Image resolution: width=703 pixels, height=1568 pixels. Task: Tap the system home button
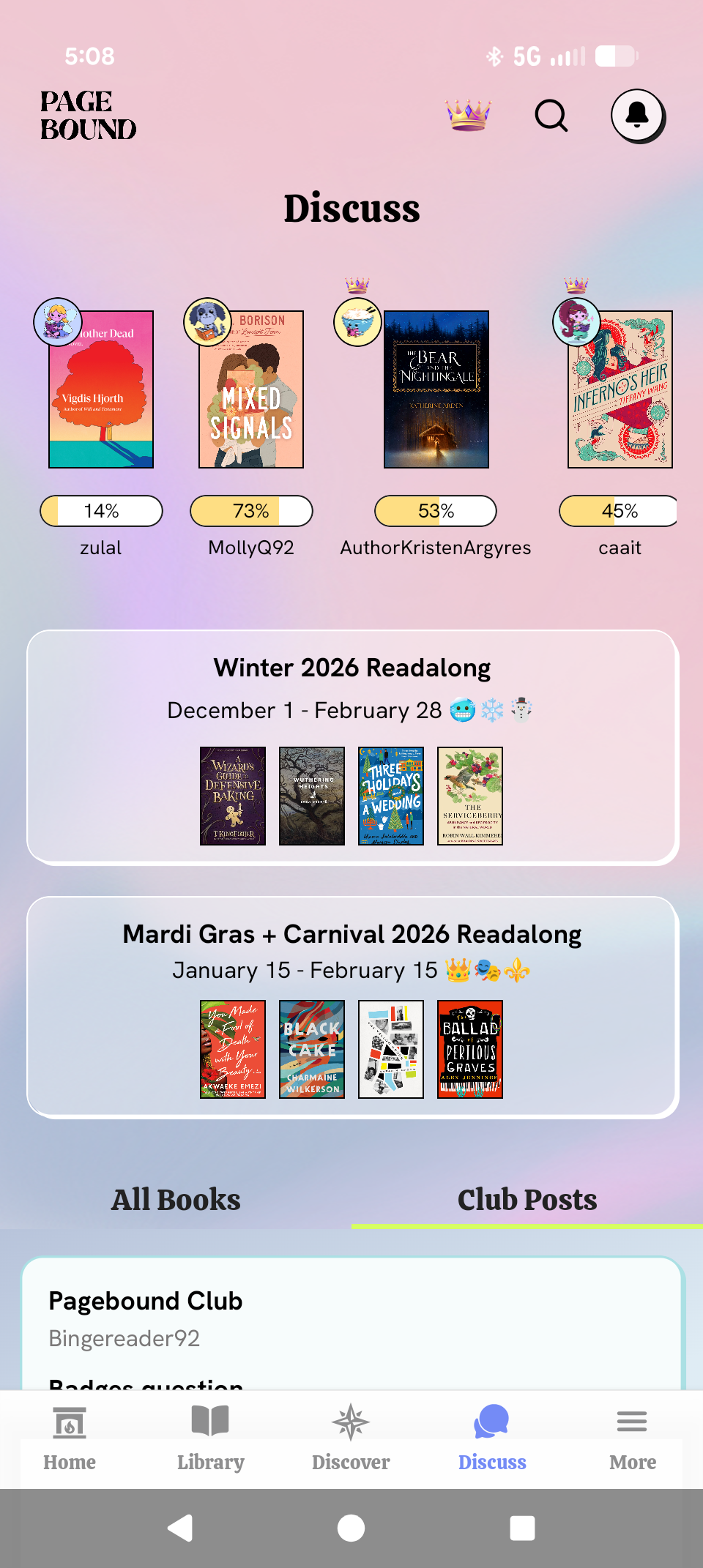point(351,1528)
